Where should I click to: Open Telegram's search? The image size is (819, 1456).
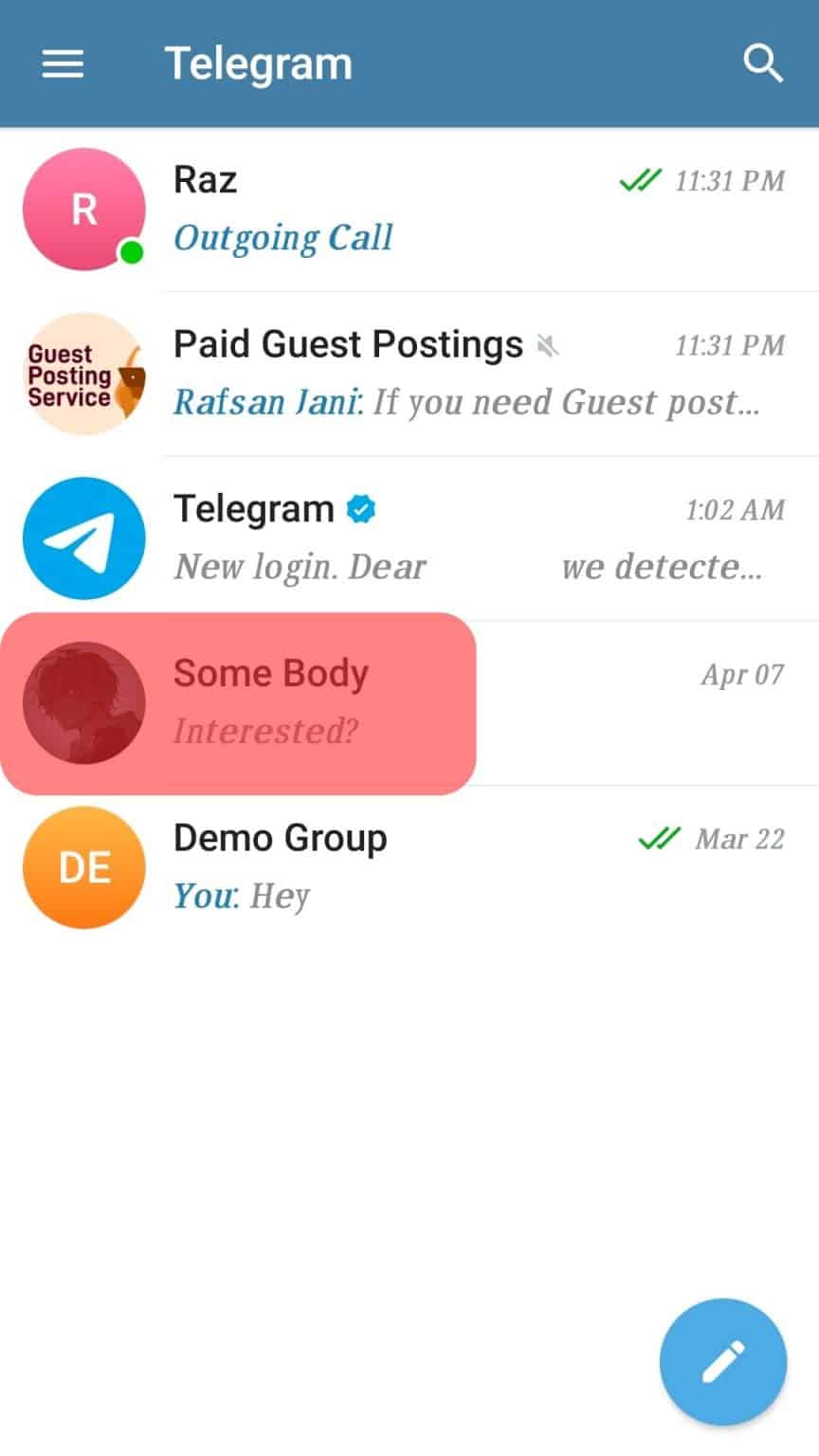point(763,64)
